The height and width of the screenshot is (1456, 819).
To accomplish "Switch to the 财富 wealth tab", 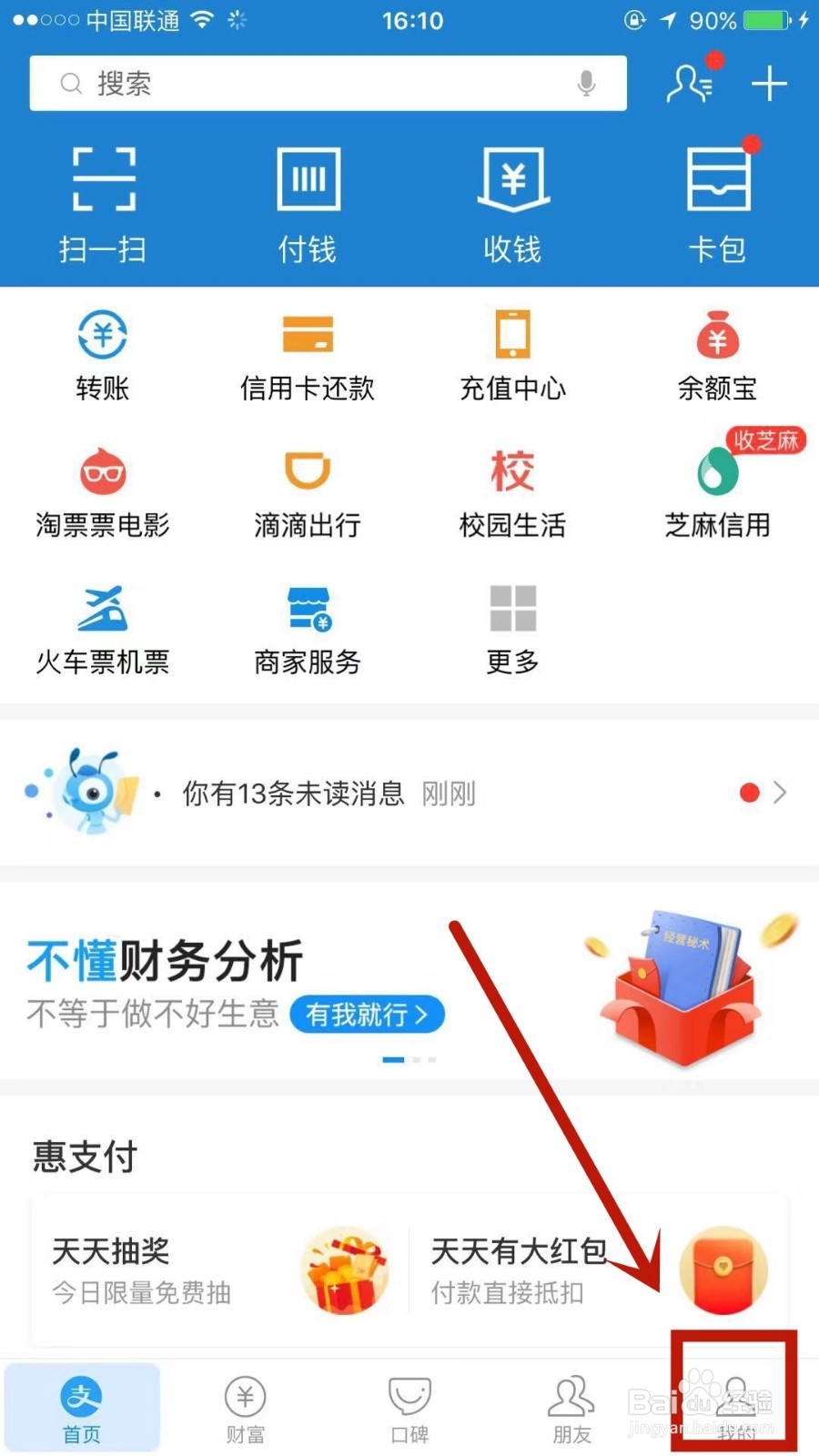I will 244,1406.
